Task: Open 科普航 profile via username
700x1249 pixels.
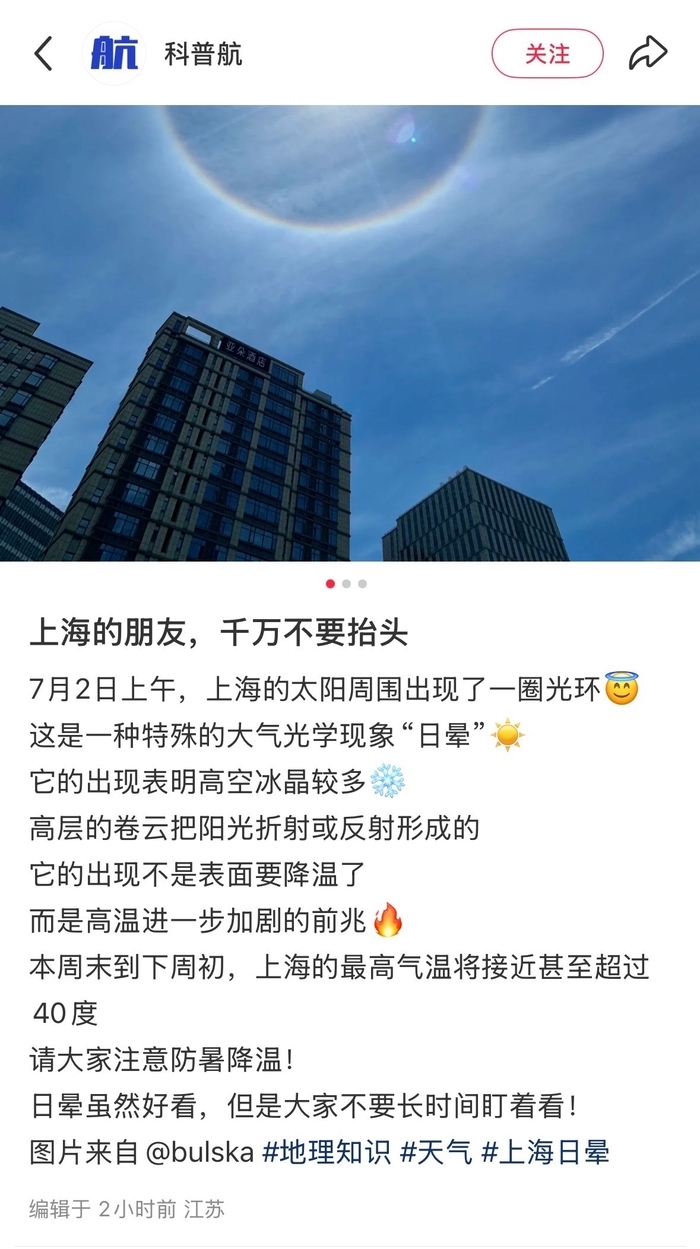Action: point(203,53)
